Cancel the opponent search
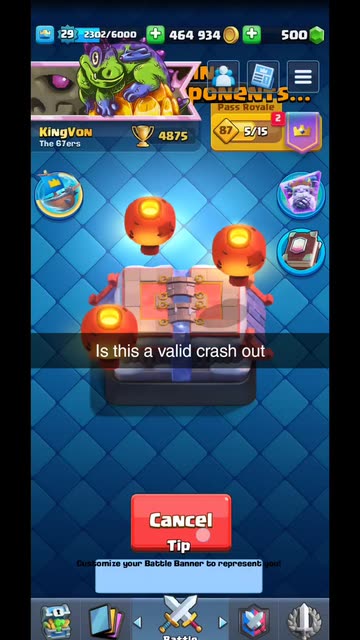360x640 pixels. pos(181,522)
